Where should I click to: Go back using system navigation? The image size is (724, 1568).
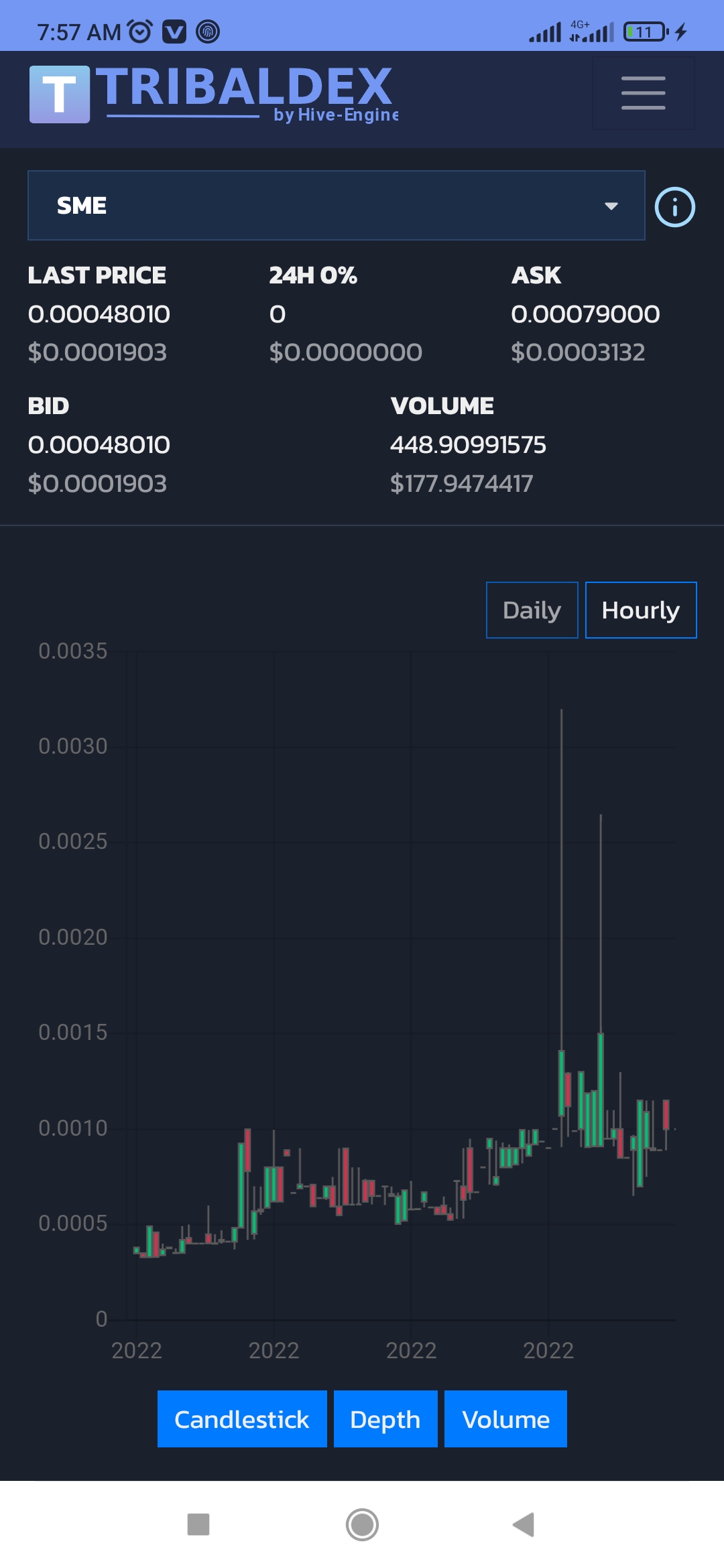[524, 1524]
